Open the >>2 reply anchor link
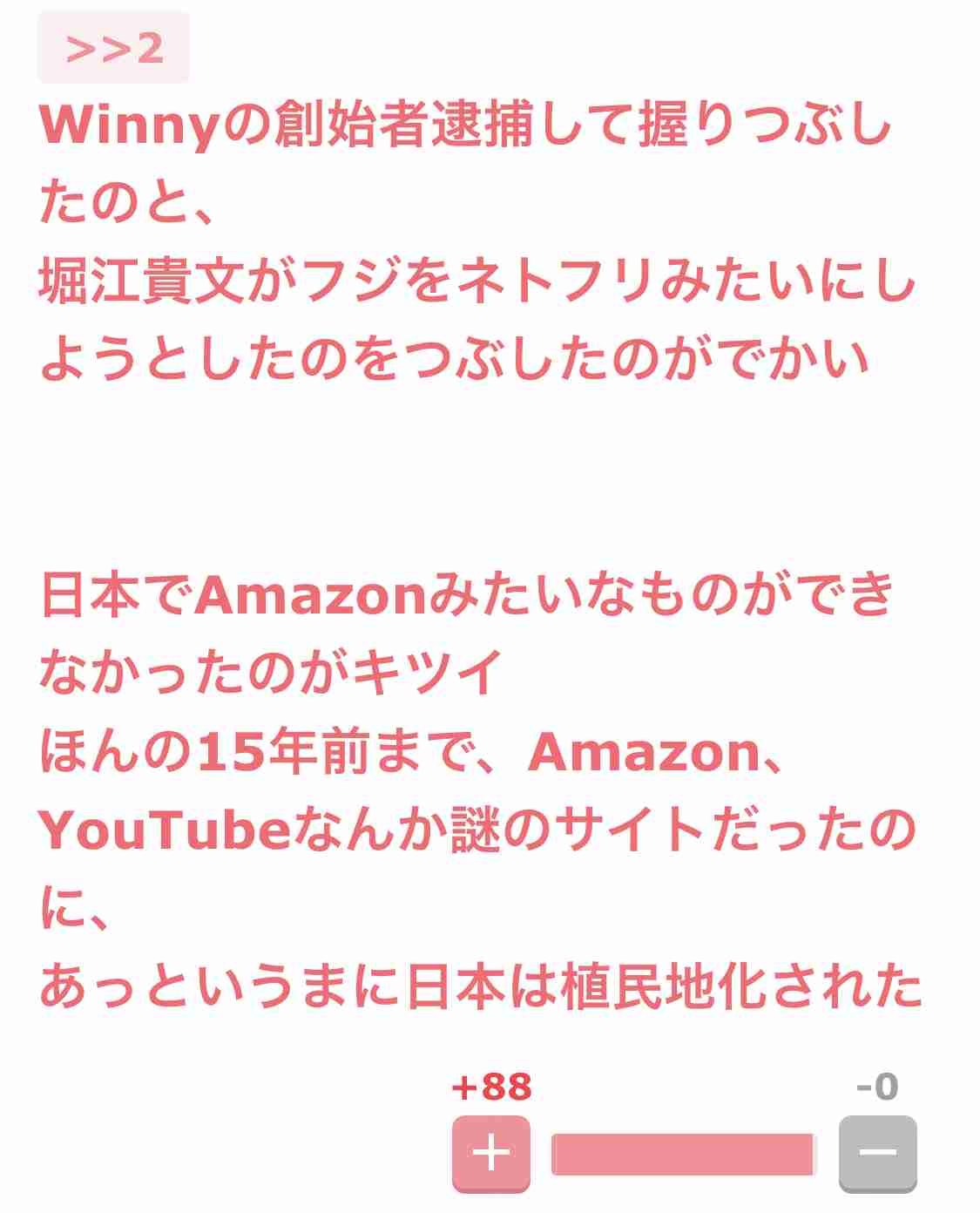980x1213 pixels. click(113, 48)
